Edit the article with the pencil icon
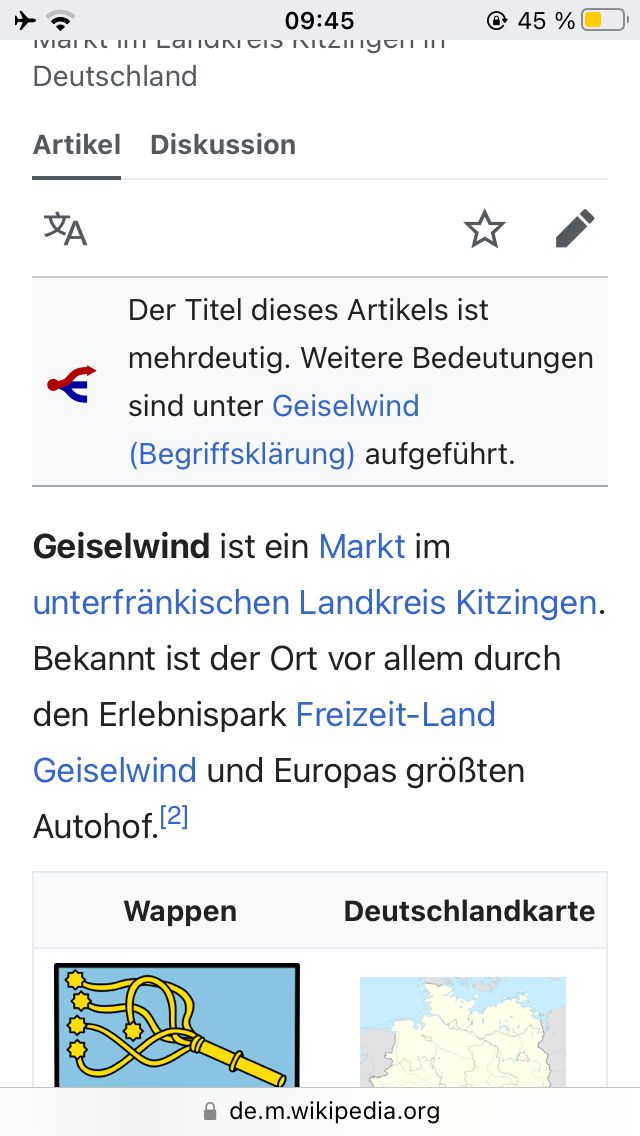Screen dimensions: 640x1136 (575, 229)
